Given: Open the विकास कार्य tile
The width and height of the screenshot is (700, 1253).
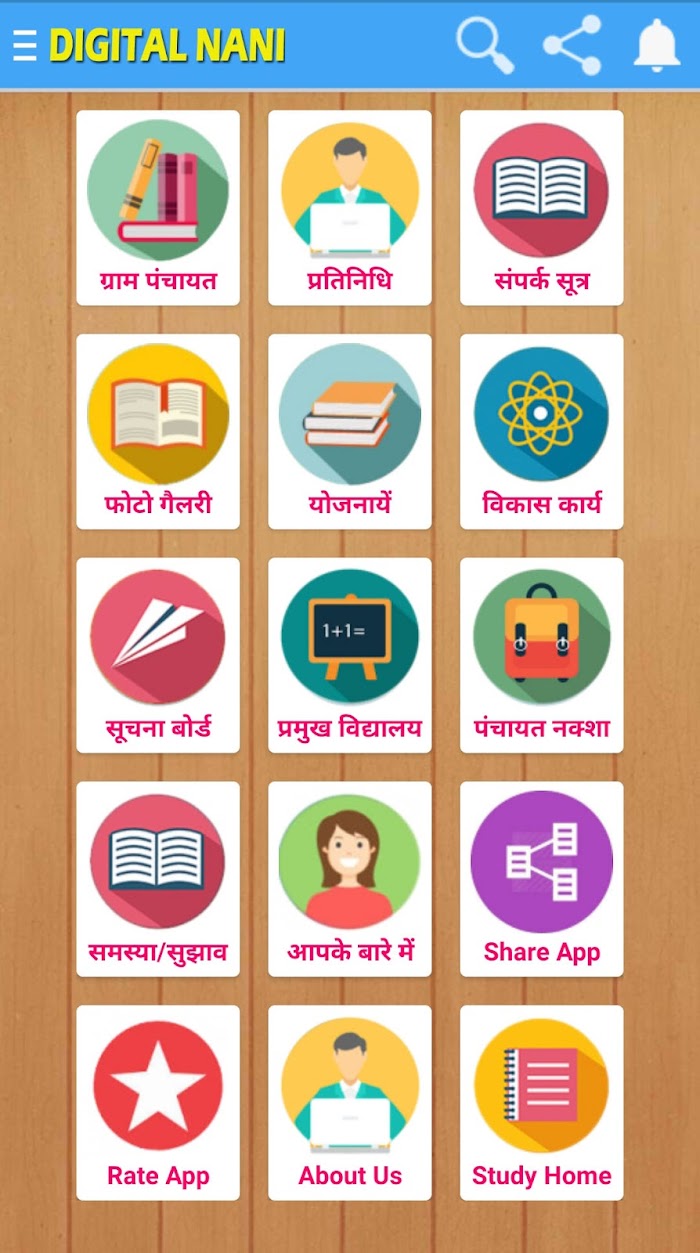Looking at the screenshot, I should pos(541,432).
